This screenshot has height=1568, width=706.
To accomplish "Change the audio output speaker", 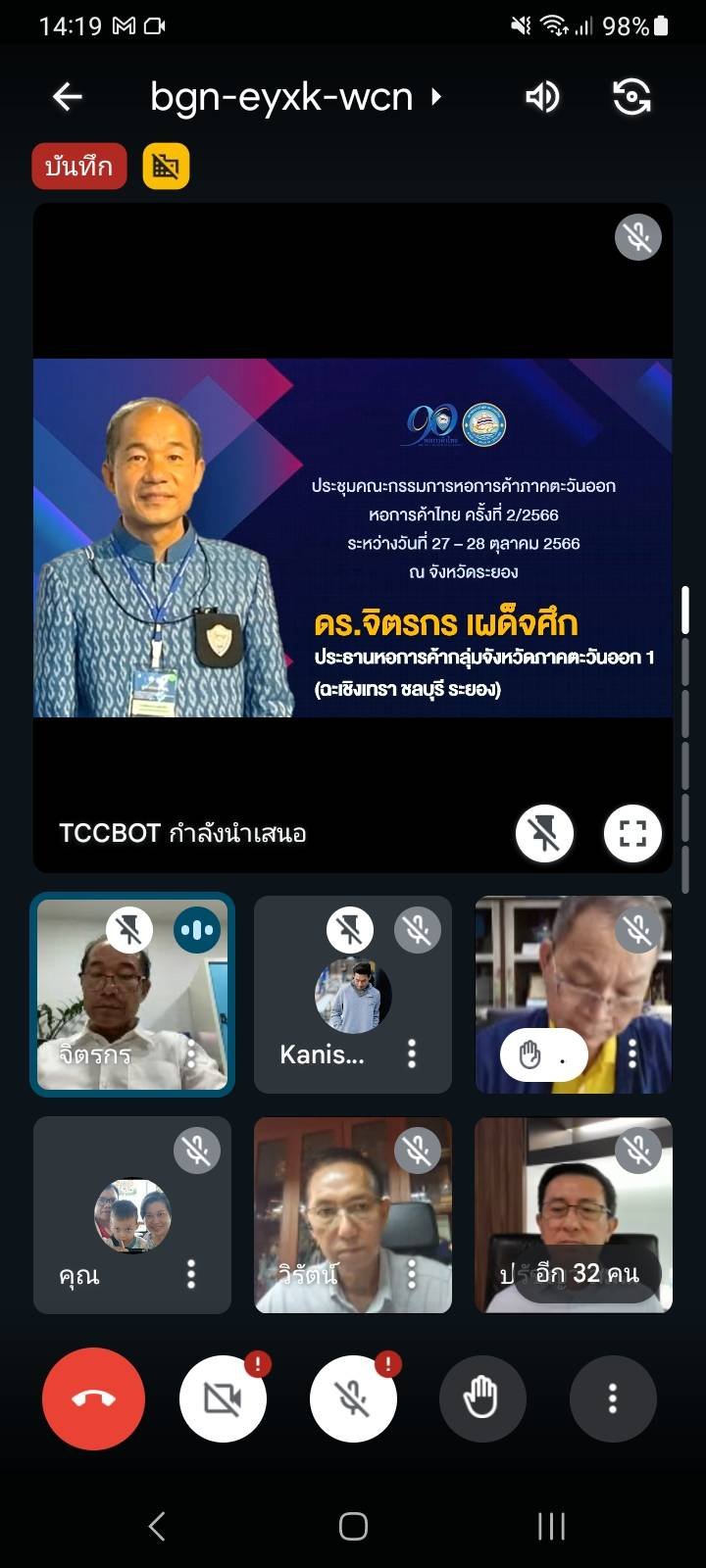I will (542, 96).
